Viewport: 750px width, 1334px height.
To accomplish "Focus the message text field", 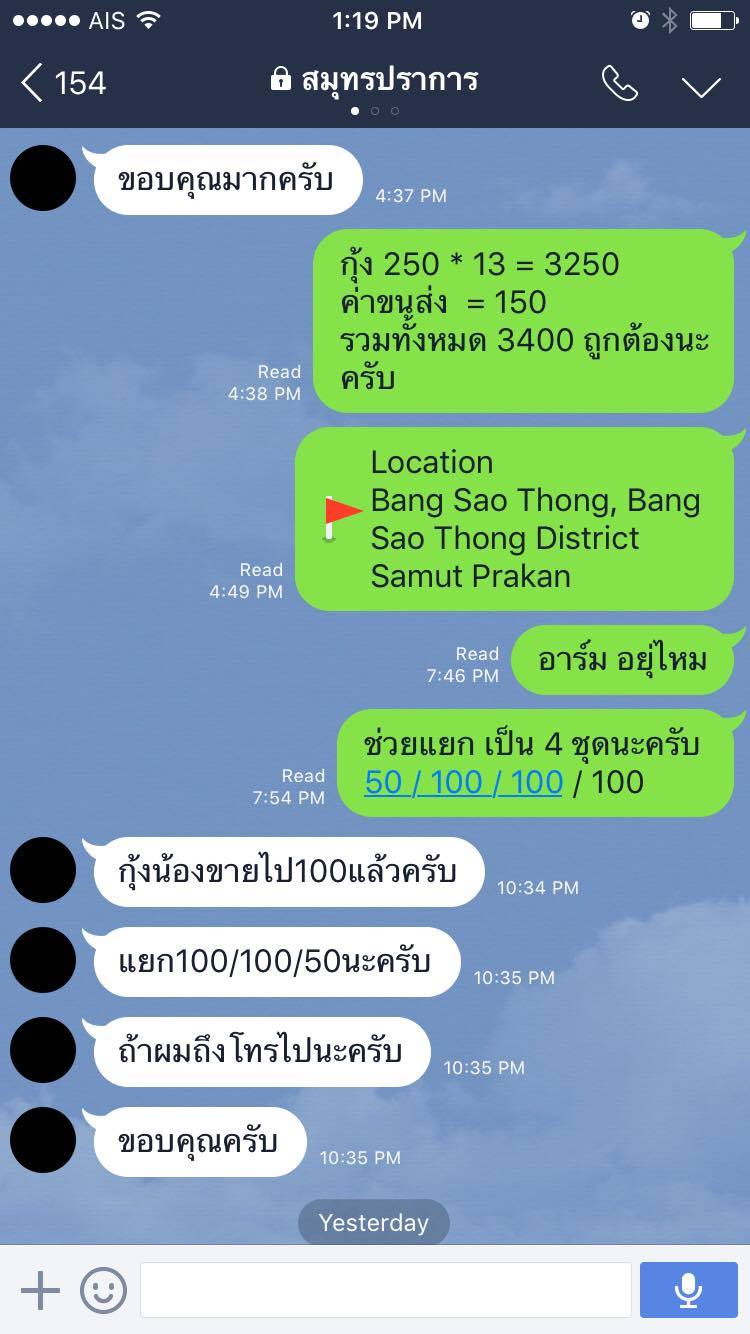I will 385,1290.
